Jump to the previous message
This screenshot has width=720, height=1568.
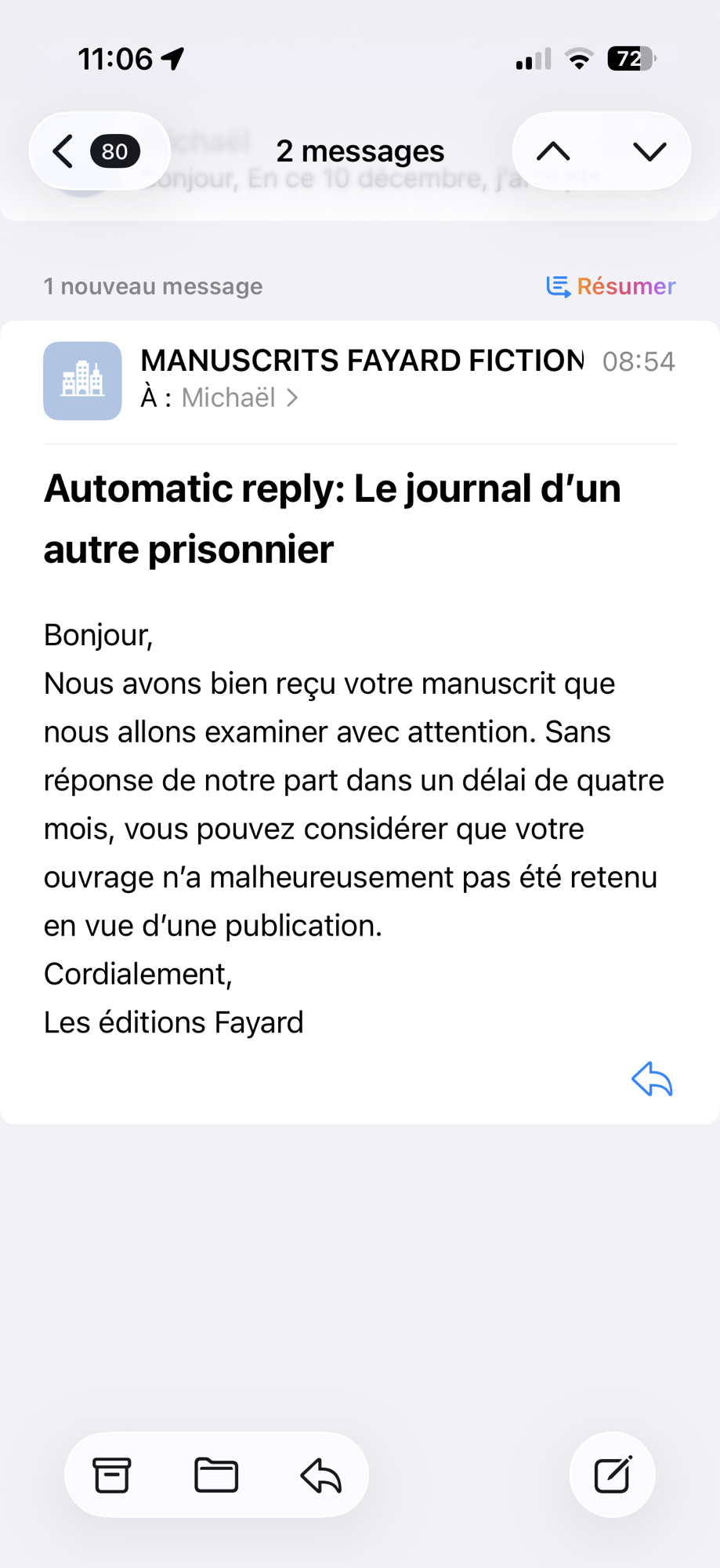(x=554, y=151)
